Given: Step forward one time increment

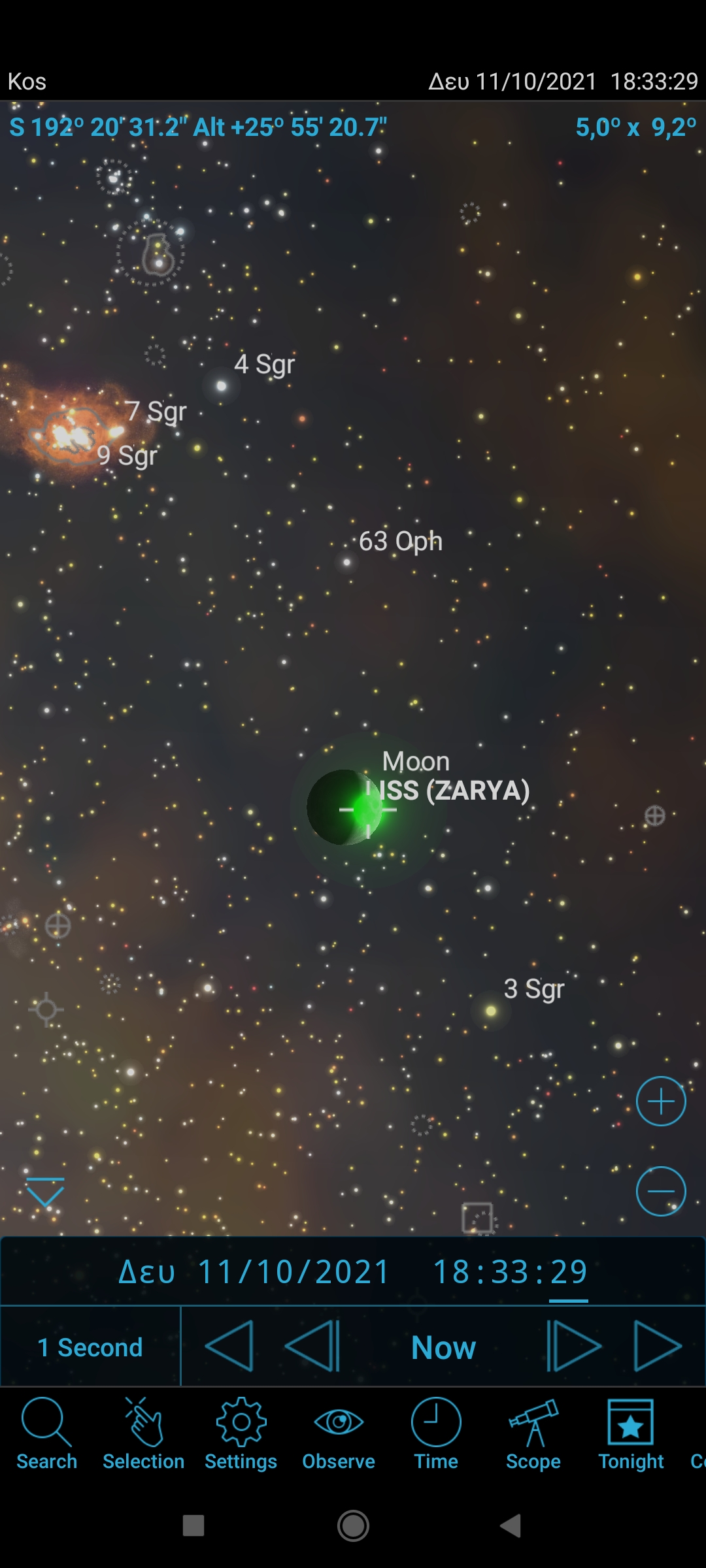Looking at the screenshot, I should (573, 1346).
